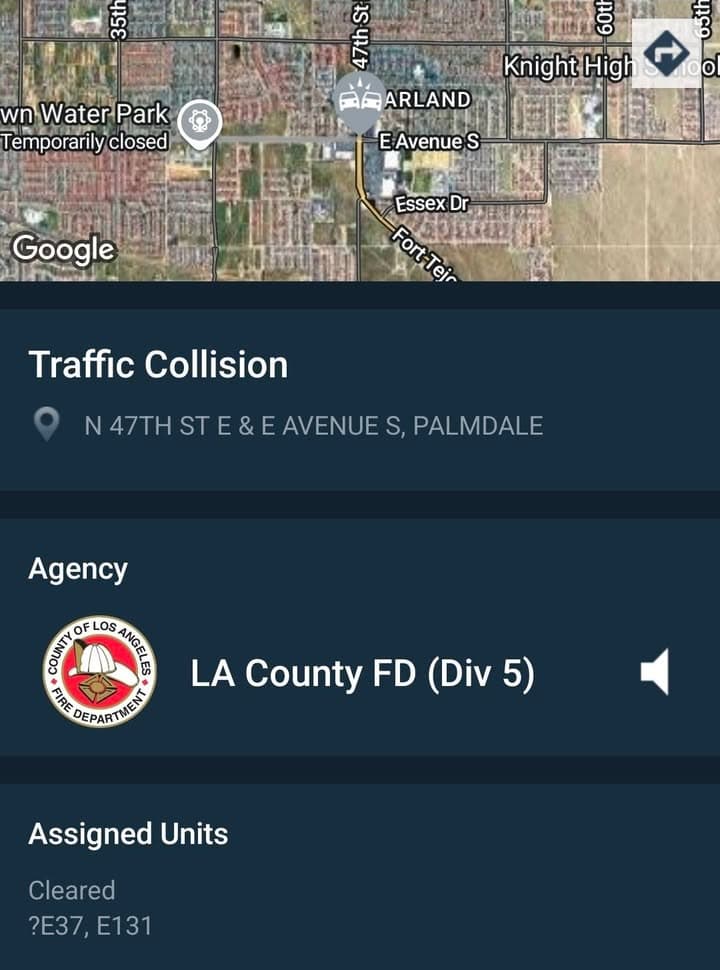Viewport: 720px width, 970px height.
Task: Tap the two-car collision marker on the map
Action: click(x=357, y=100)
